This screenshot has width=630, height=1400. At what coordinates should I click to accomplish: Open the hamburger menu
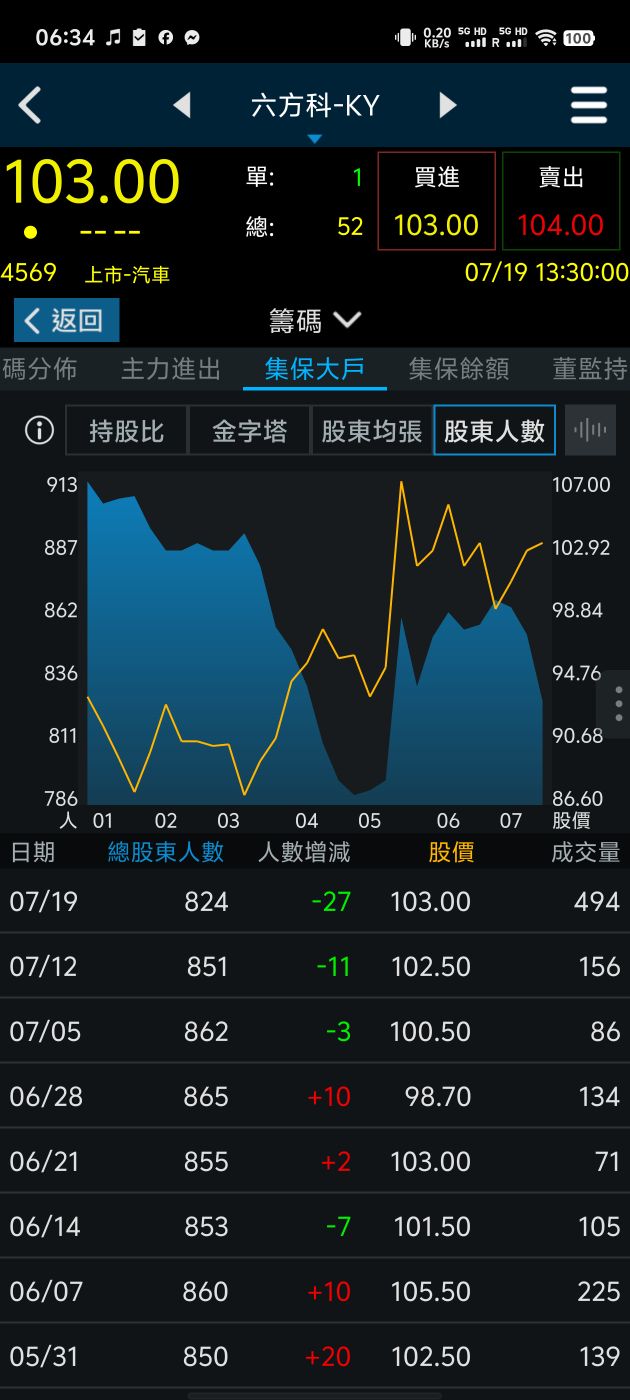tap(589, 105)
